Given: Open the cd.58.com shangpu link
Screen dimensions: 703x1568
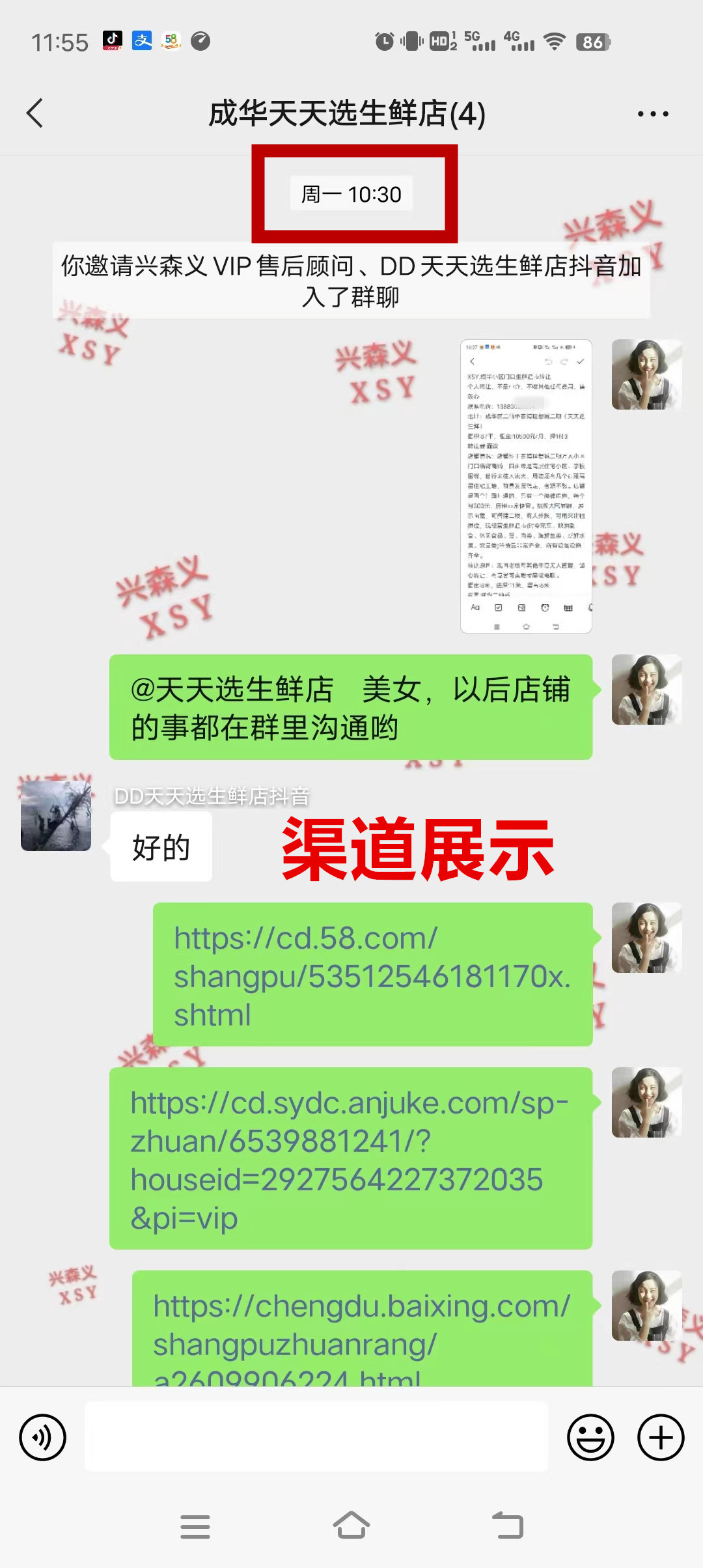Looking at the screenshot, I should point(372,975).
